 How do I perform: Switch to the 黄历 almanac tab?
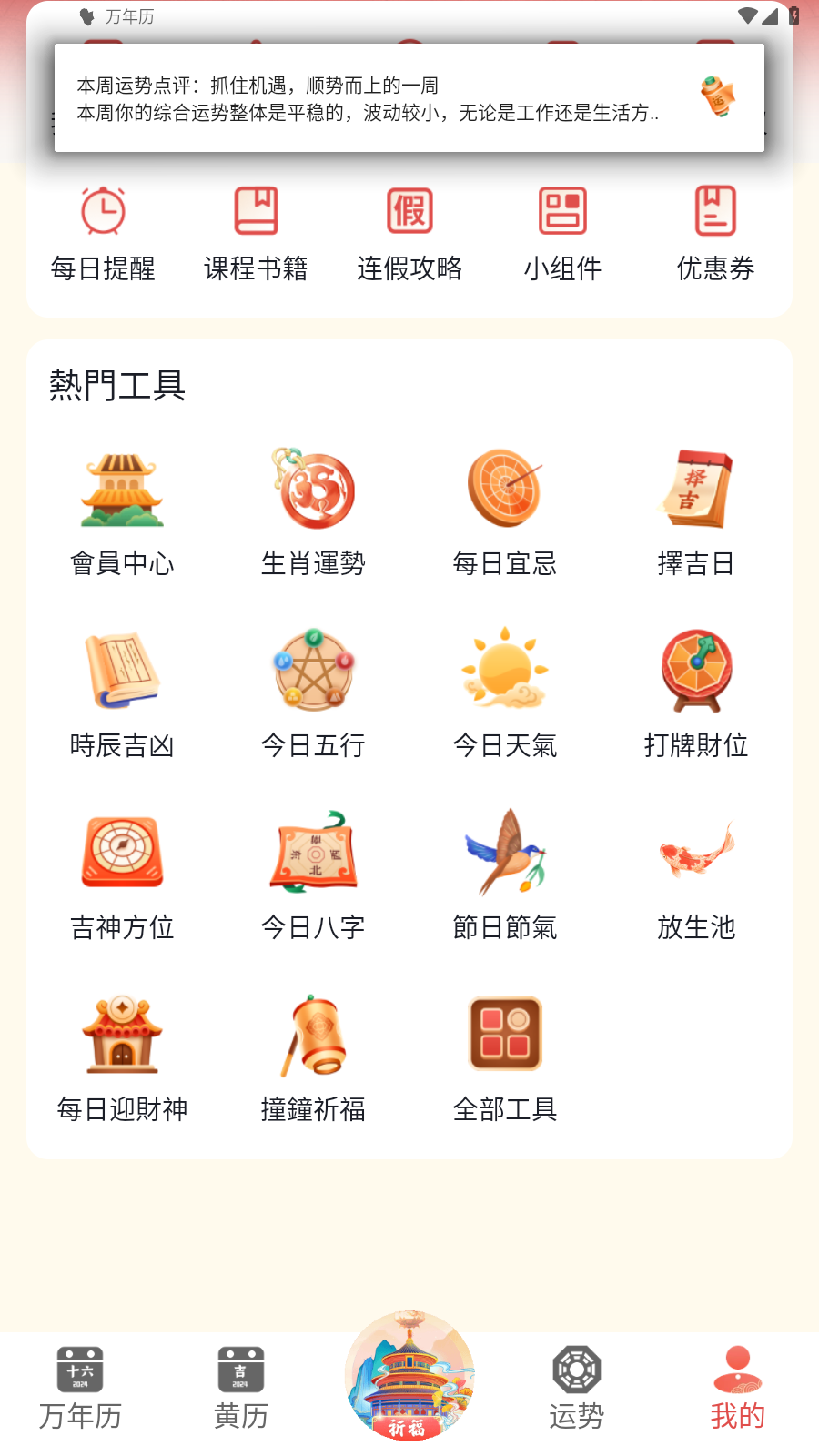tap(241, 1388)
